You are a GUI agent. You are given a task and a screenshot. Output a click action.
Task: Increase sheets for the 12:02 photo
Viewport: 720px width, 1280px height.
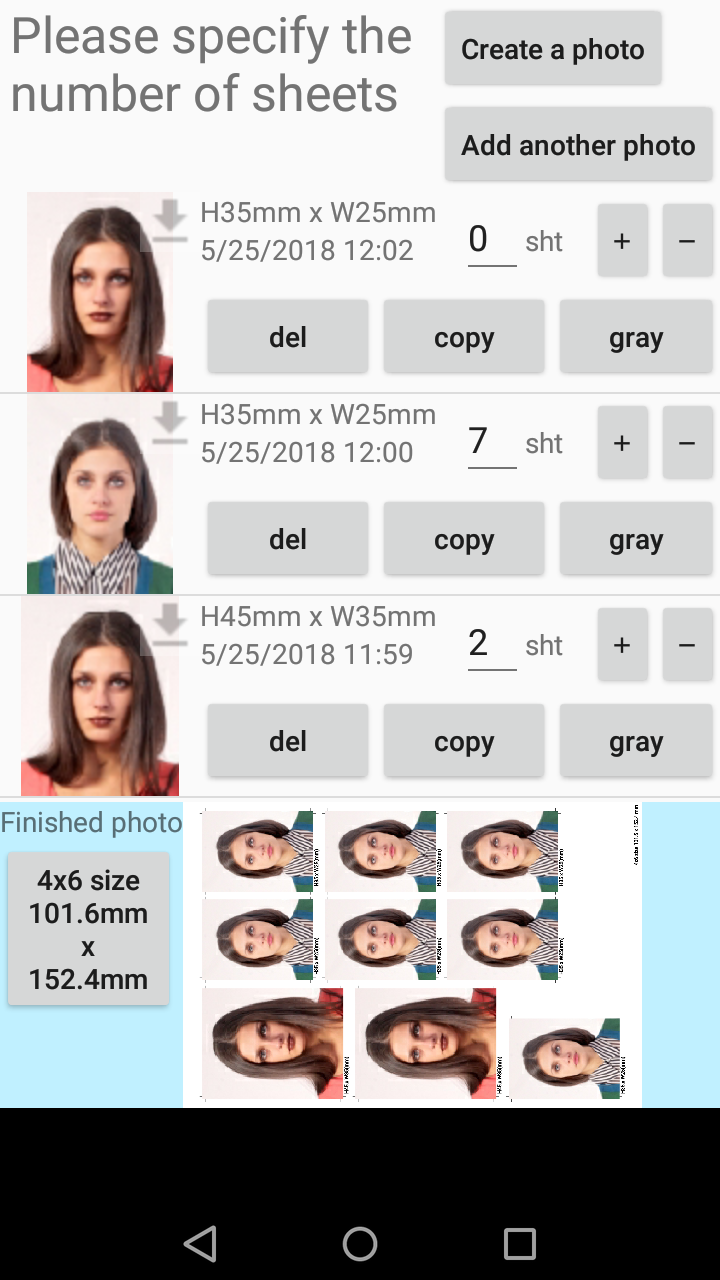(x=622, y=241)
